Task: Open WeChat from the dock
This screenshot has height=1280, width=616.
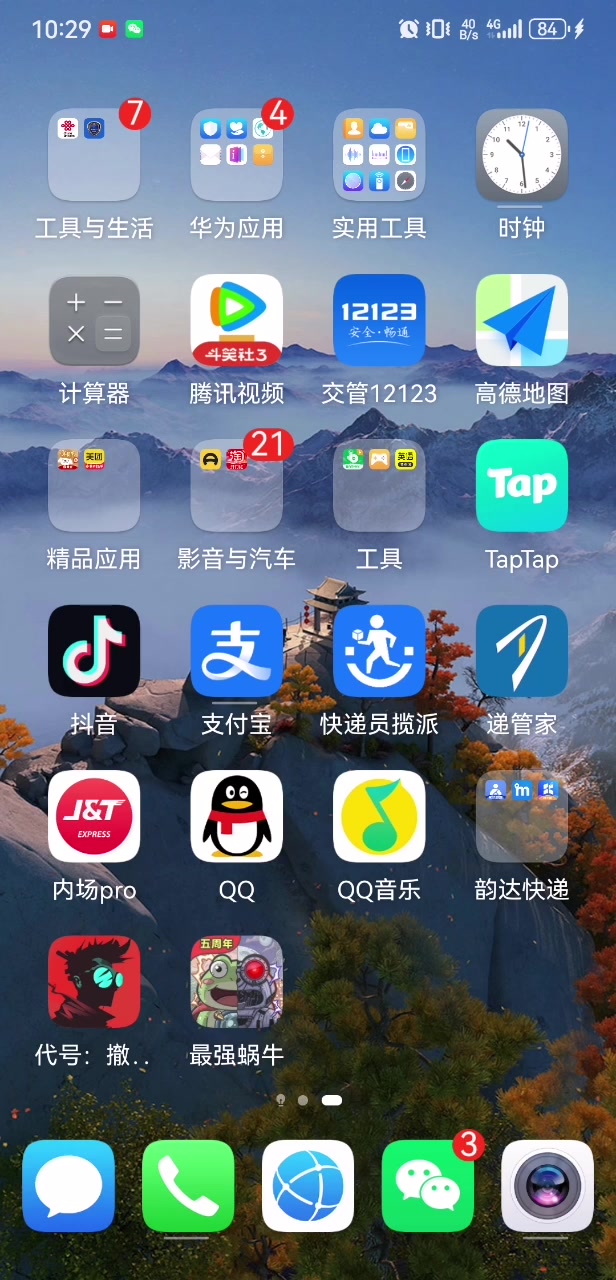Action: [x=428, y=1186]
